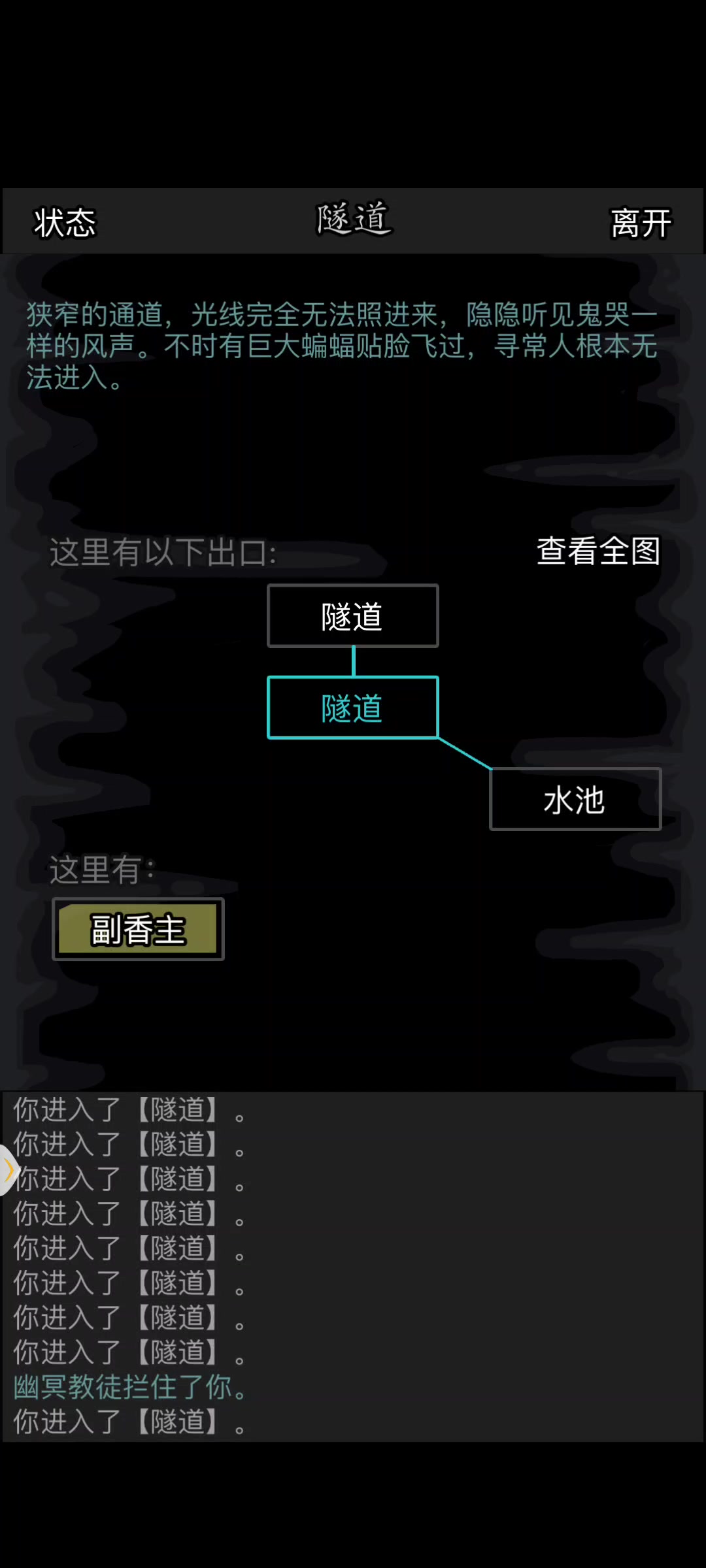Open the 状态 status screen
The image size is (706, 1568).
pos(65,223)
